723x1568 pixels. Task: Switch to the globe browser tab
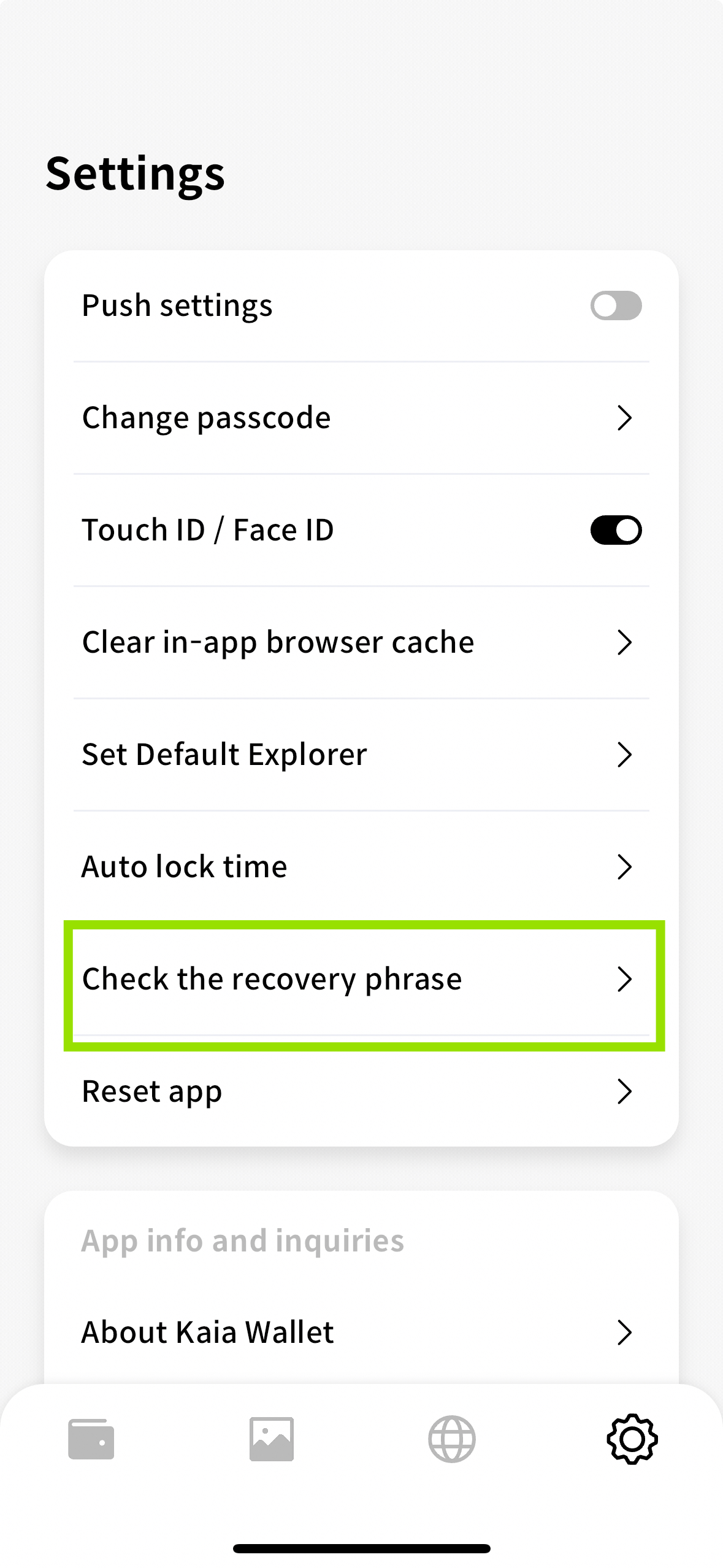coord(451,1439)
